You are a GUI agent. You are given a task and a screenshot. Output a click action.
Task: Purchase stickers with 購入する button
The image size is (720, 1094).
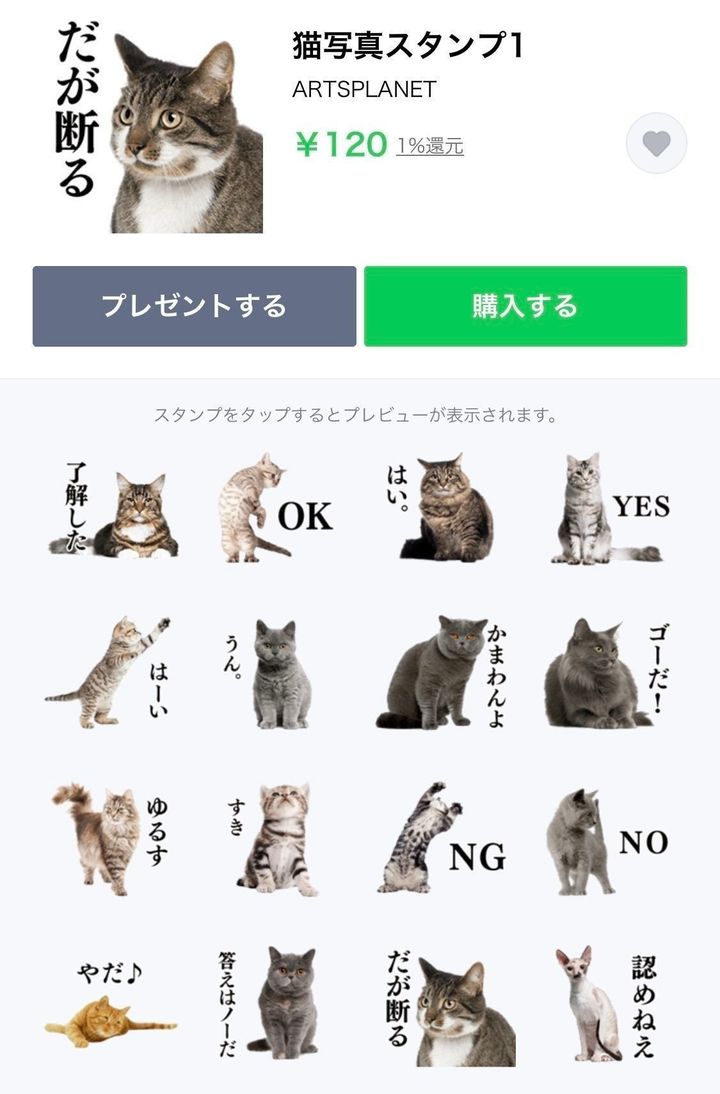point(525,306)
